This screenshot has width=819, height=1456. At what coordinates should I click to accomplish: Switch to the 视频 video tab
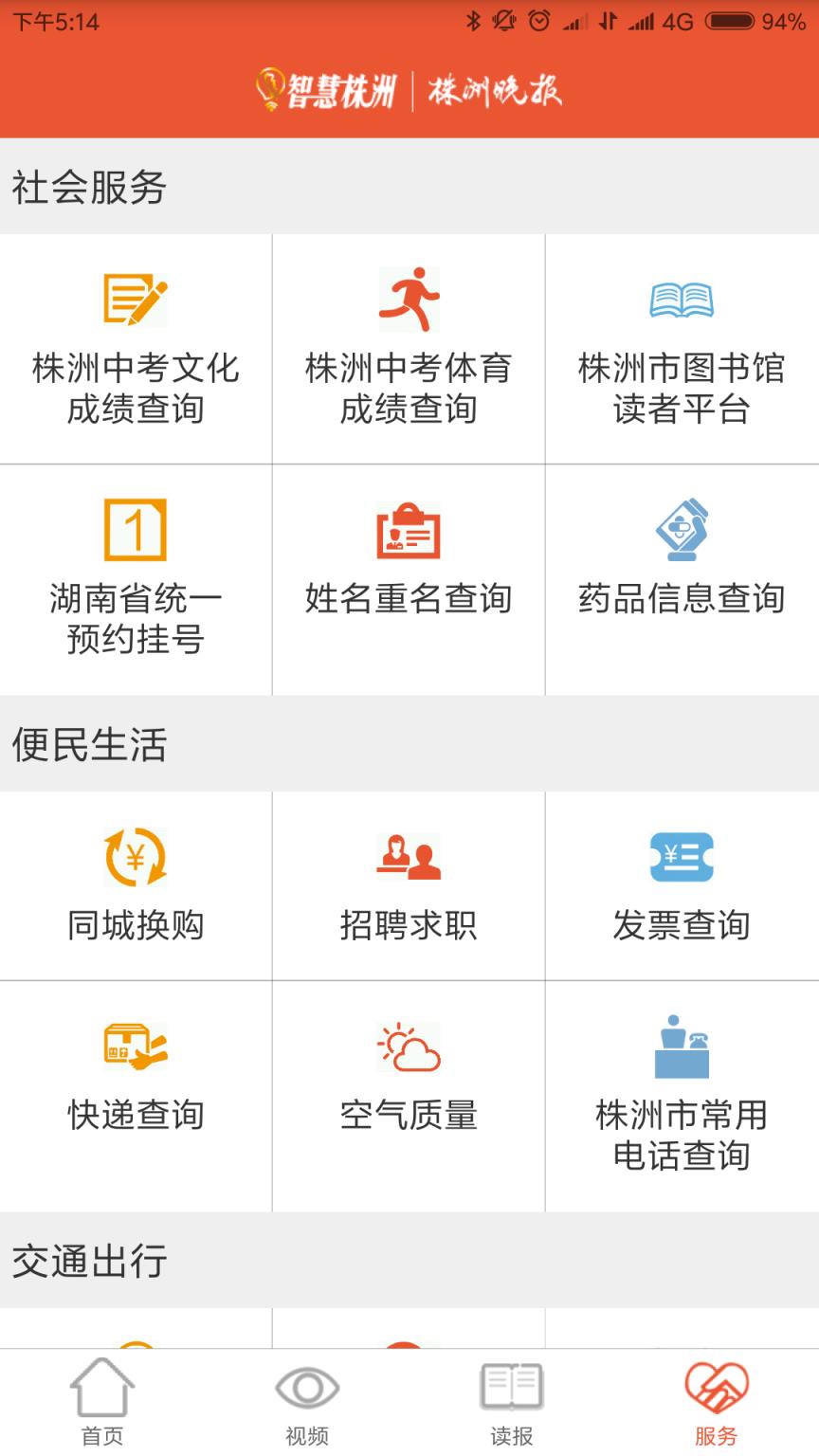306,1403
